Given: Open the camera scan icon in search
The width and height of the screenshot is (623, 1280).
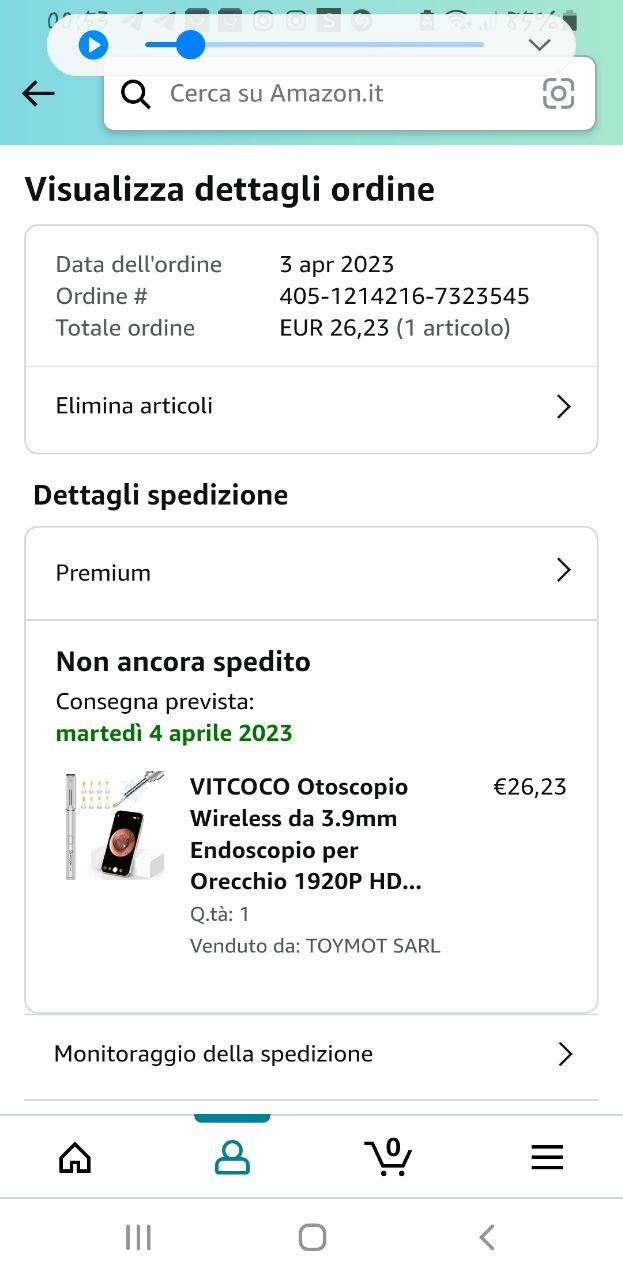Looking at the screenshot, I should pyautogui.click(x=559, y=94).
